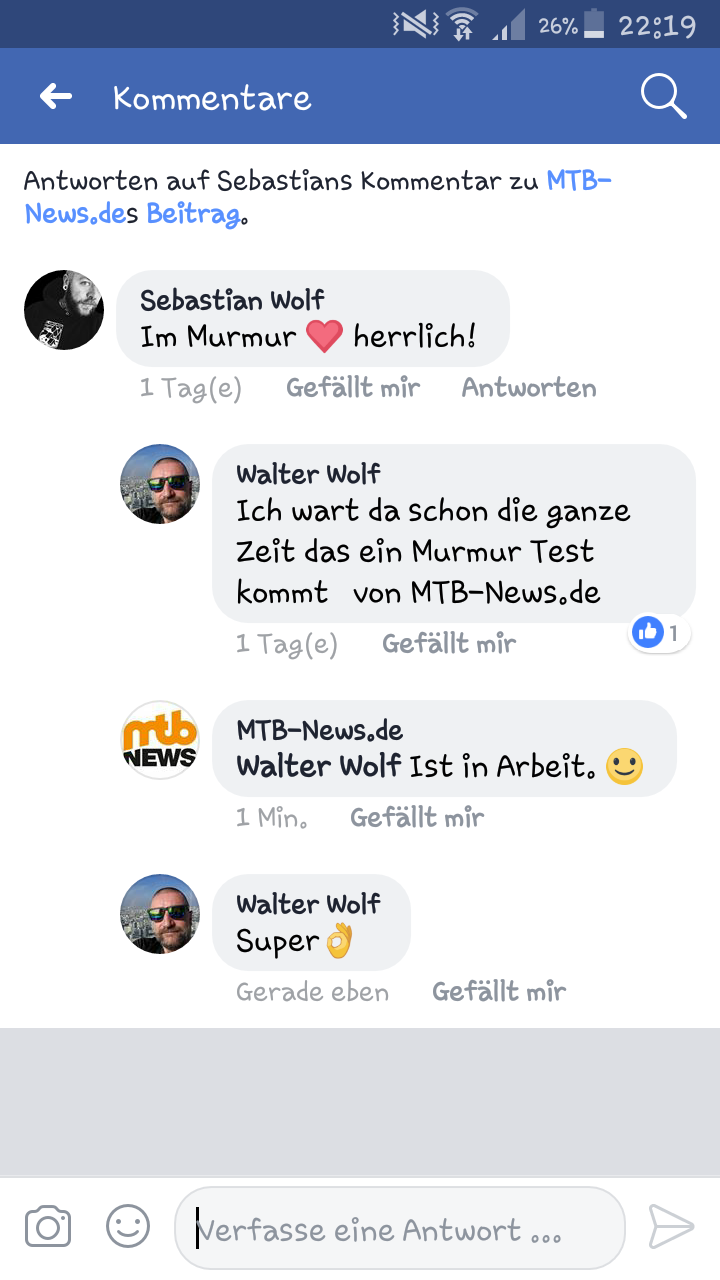Open the Beitrag link
The width and height of the screenshot is (720, 1280).
pyautogui.click(x=193, y=214)
